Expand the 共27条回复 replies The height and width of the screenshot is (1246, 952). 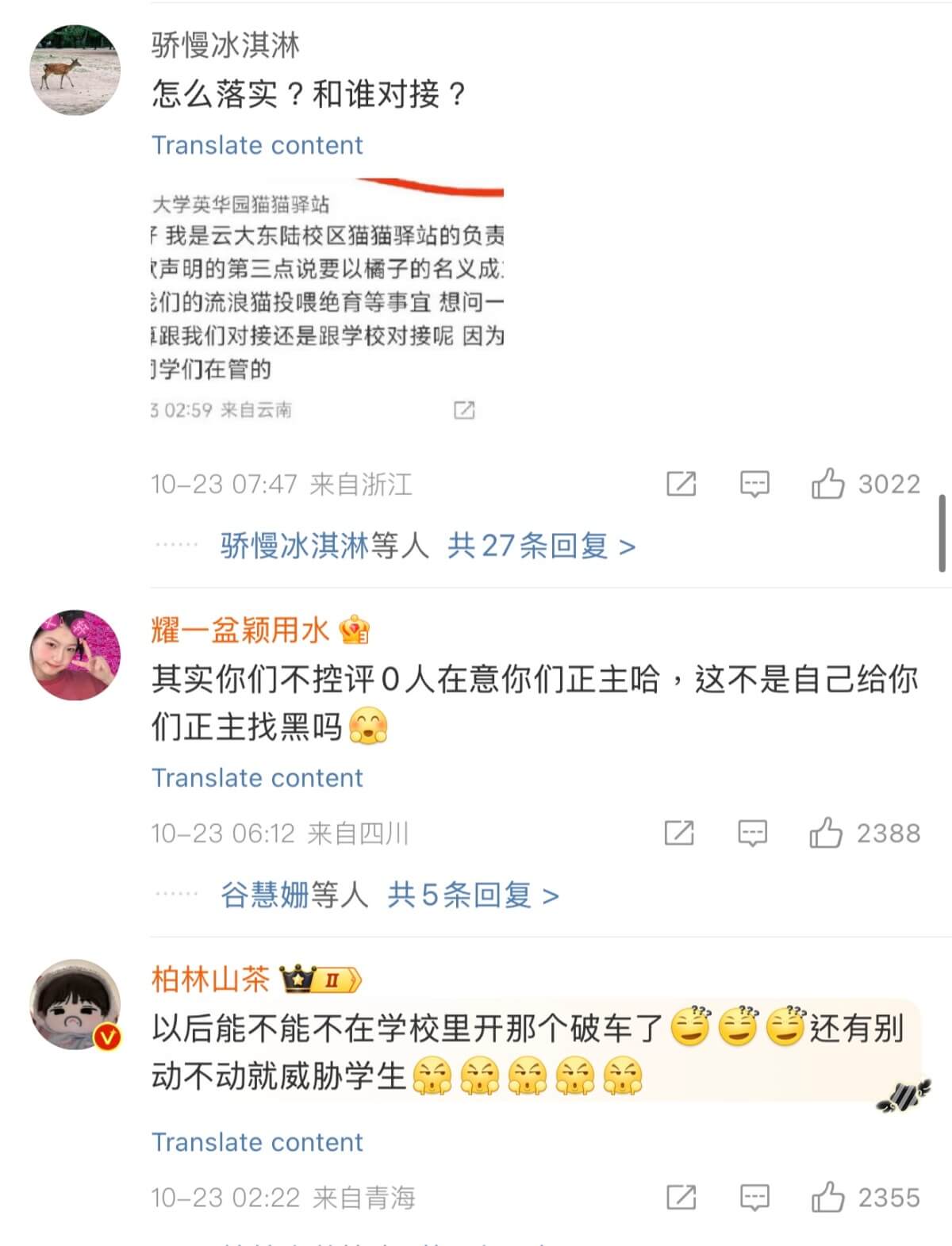tap(541, 546)
